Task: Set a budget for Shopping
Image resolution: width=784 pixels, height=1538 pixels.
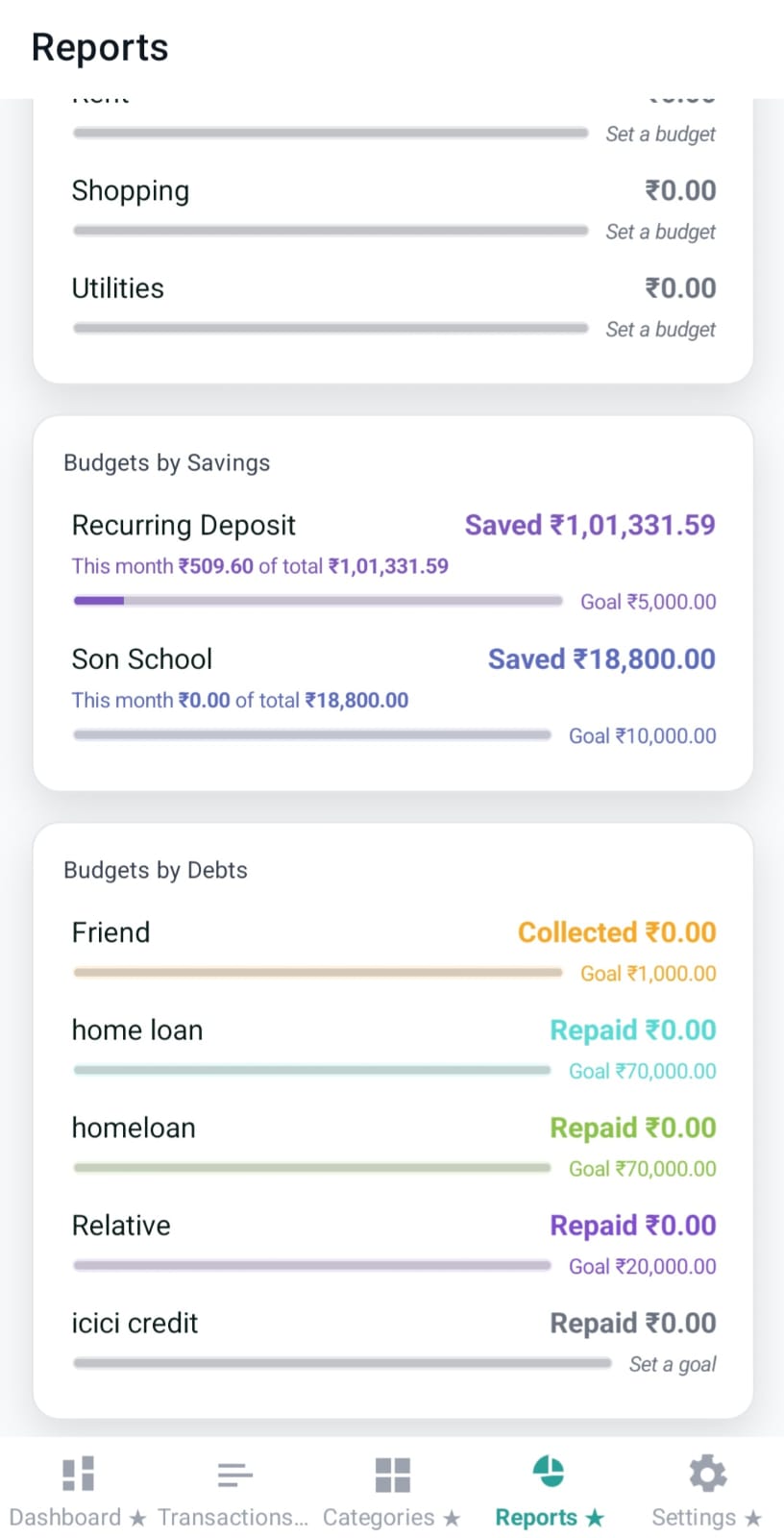Action: (660, 231)
